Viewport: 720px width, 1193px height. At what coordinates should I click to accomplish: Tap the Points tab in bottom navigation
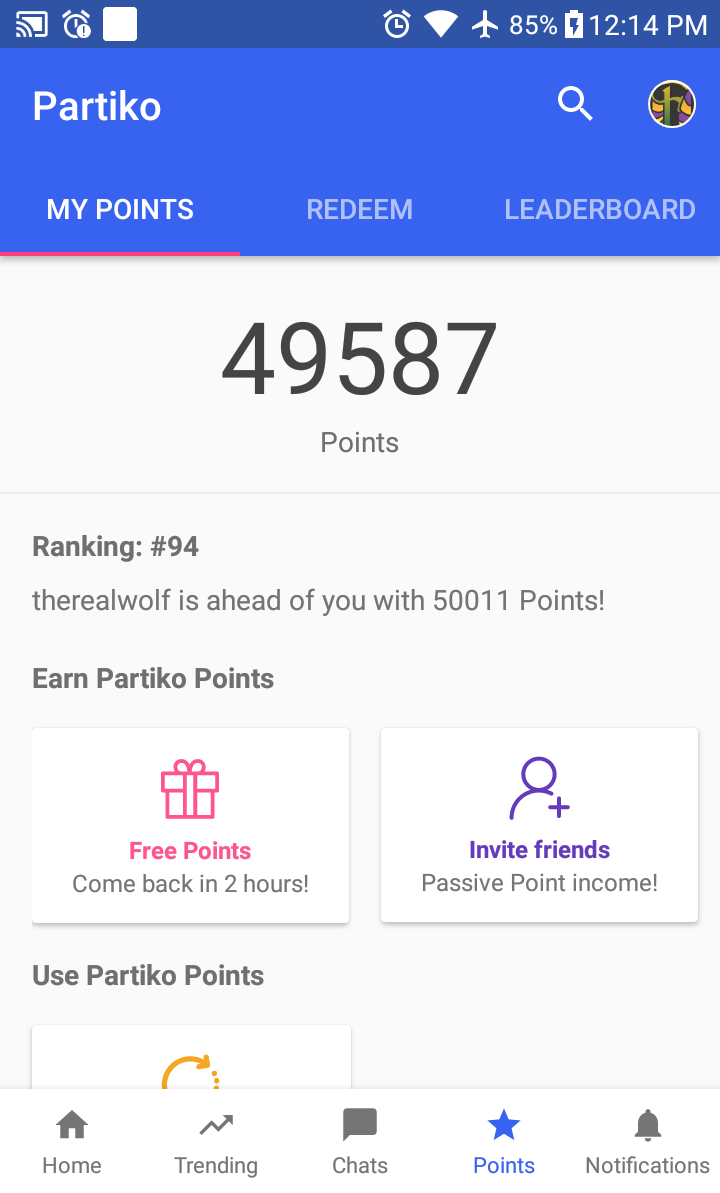(504, 1142)
